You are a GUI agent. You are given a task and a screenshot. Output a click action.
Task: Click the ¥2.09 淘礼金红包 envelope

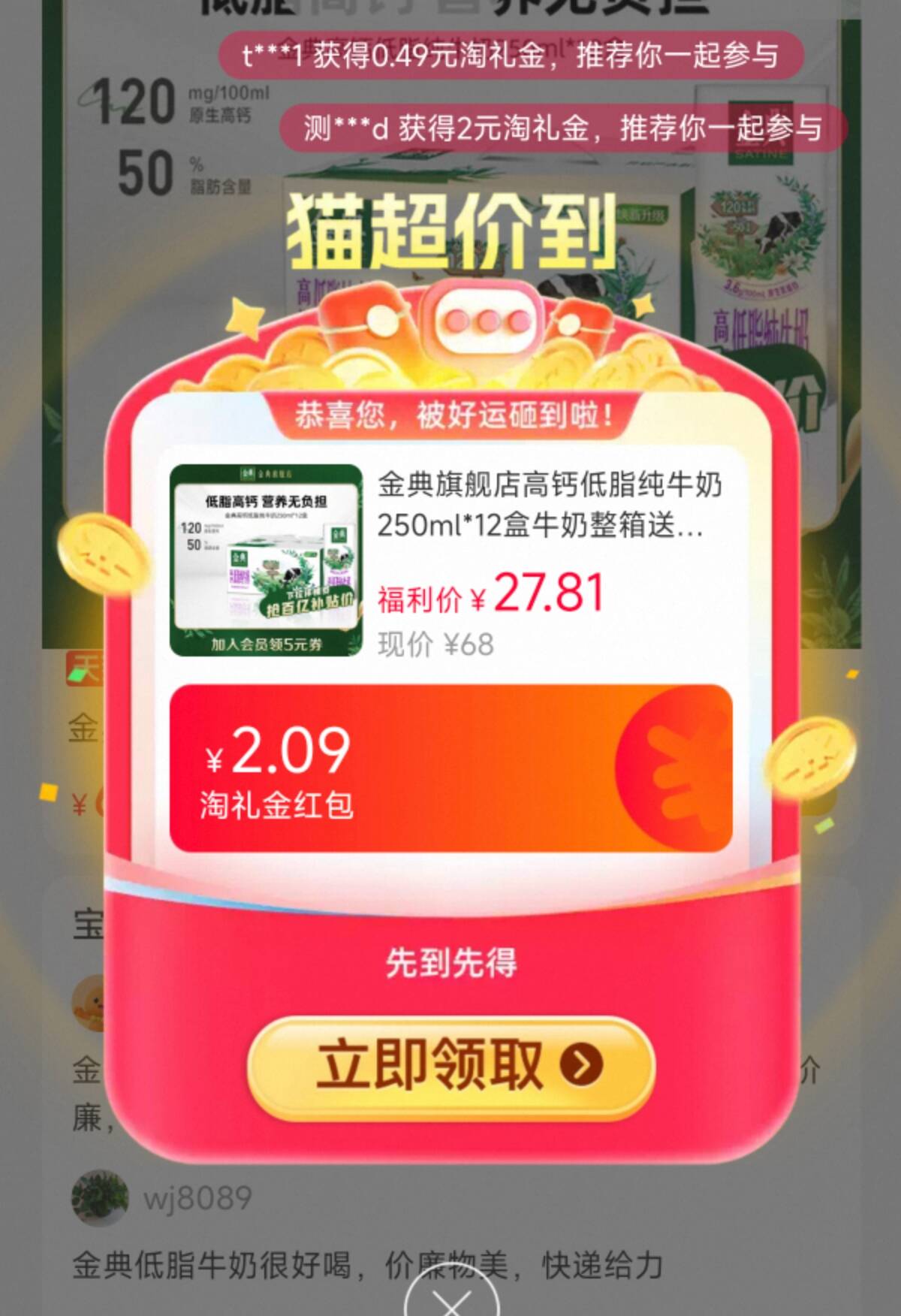pos(450,774)
